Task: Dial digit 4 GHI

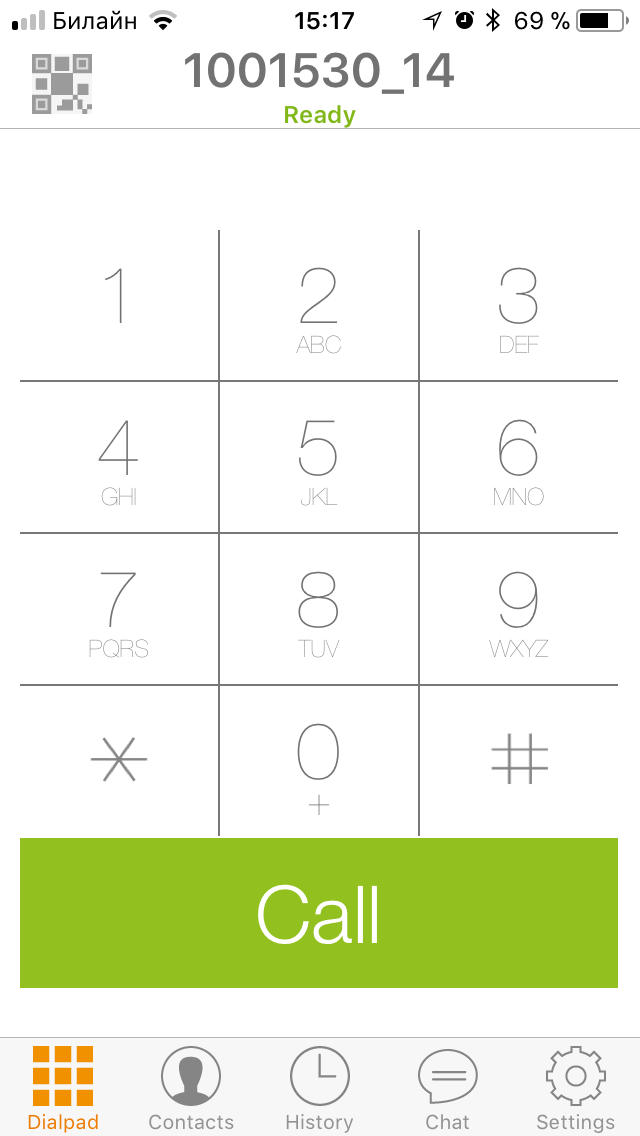Action: (x=119, y=457)
